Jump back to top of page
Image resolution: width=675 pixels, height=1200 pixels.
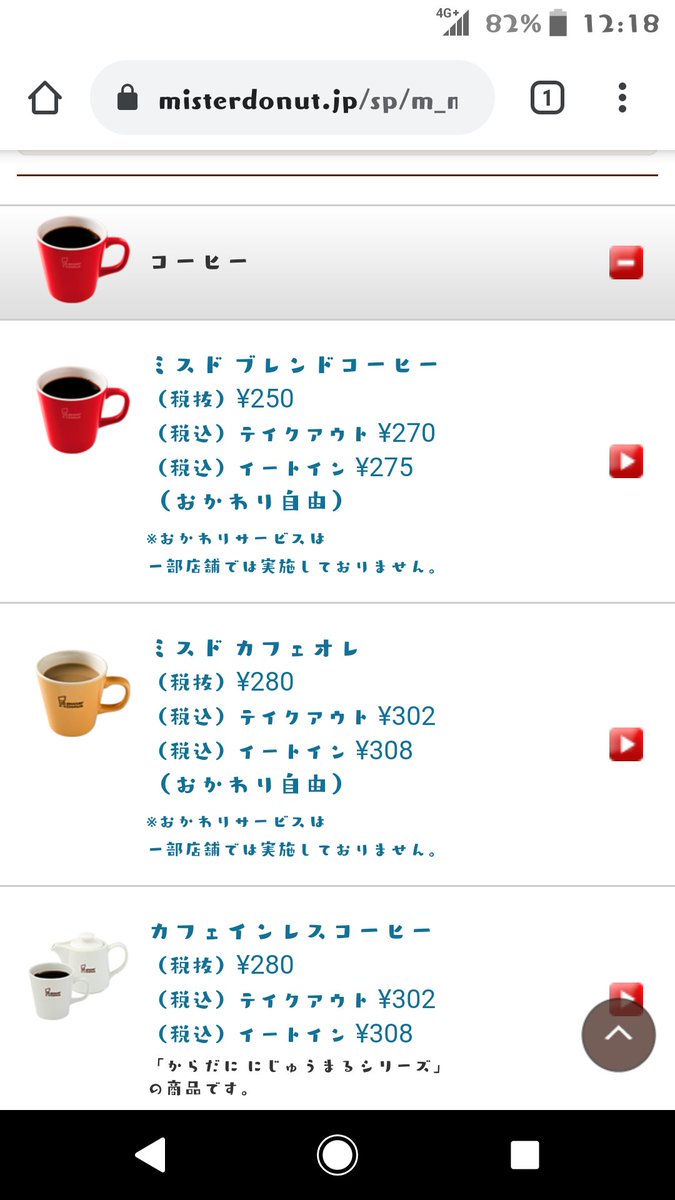(618, 1036)
